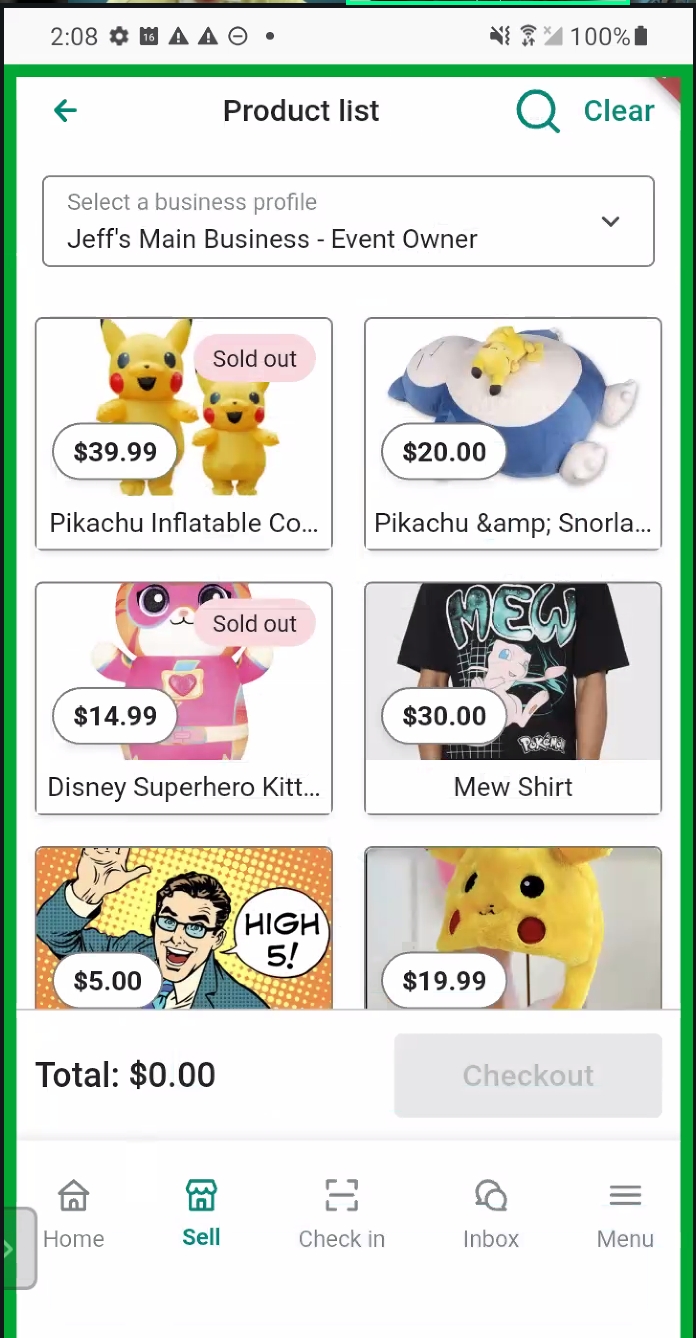Image resolution: width=696 pixels, height=1338 pixels.
Task: Tap the Checkout button
Action: (528, 1075)
